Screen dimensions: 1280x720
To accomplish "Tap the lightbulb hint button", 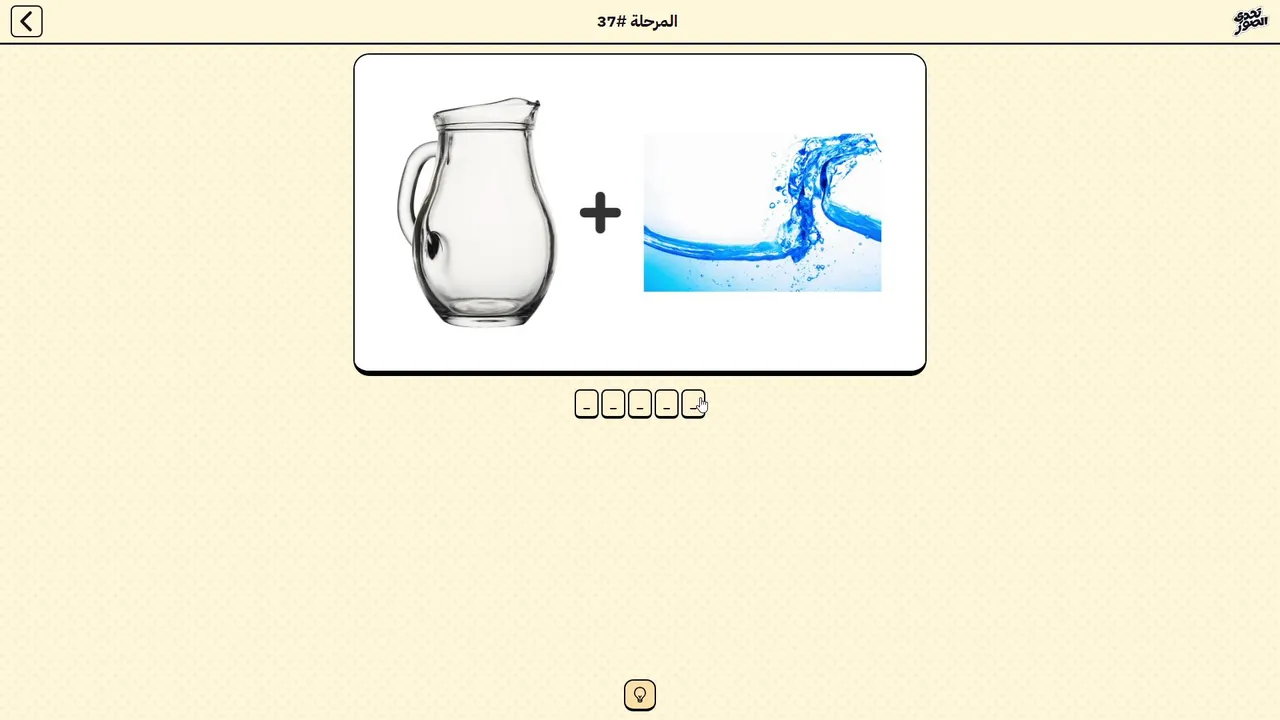I will pos(640,694).
